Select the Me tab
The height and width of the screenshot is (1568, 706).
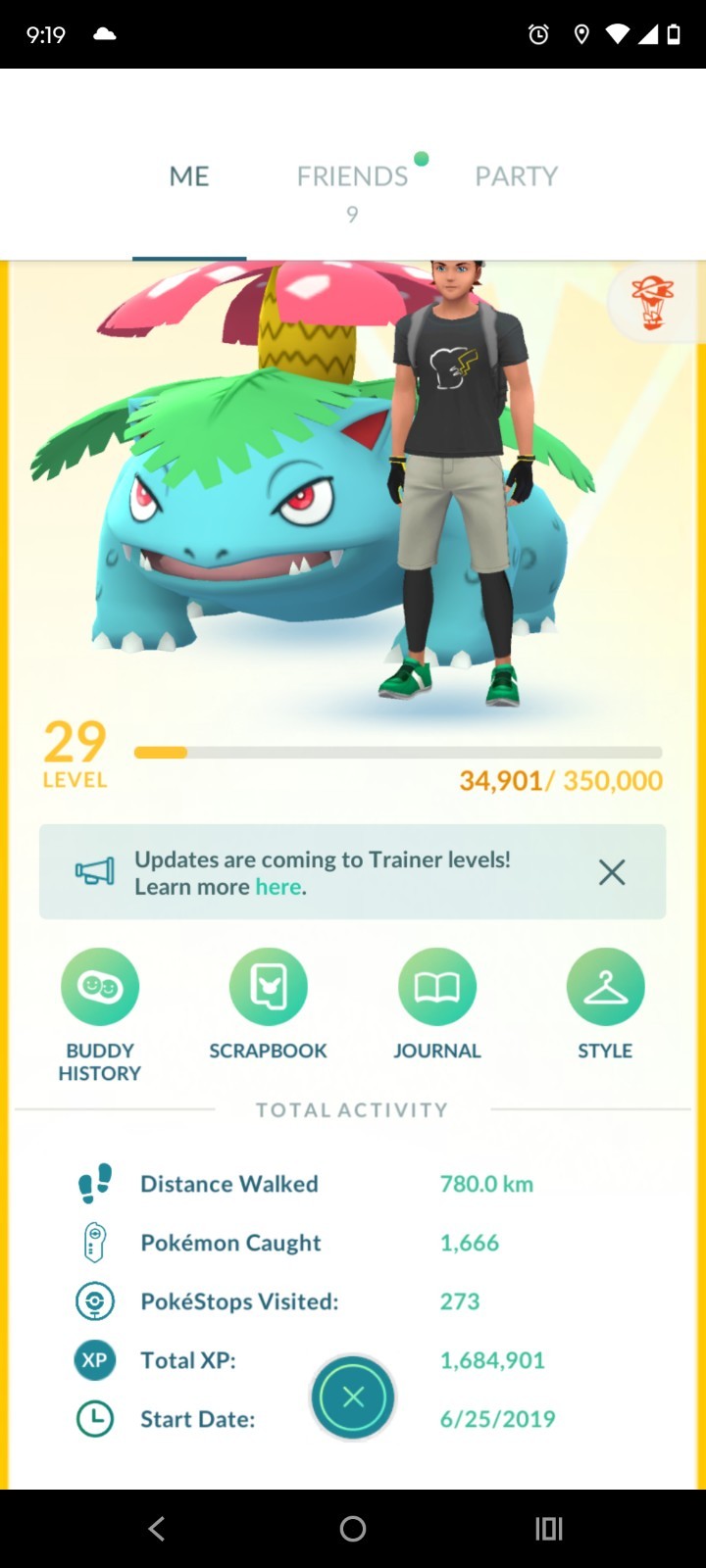coord(189,176)
